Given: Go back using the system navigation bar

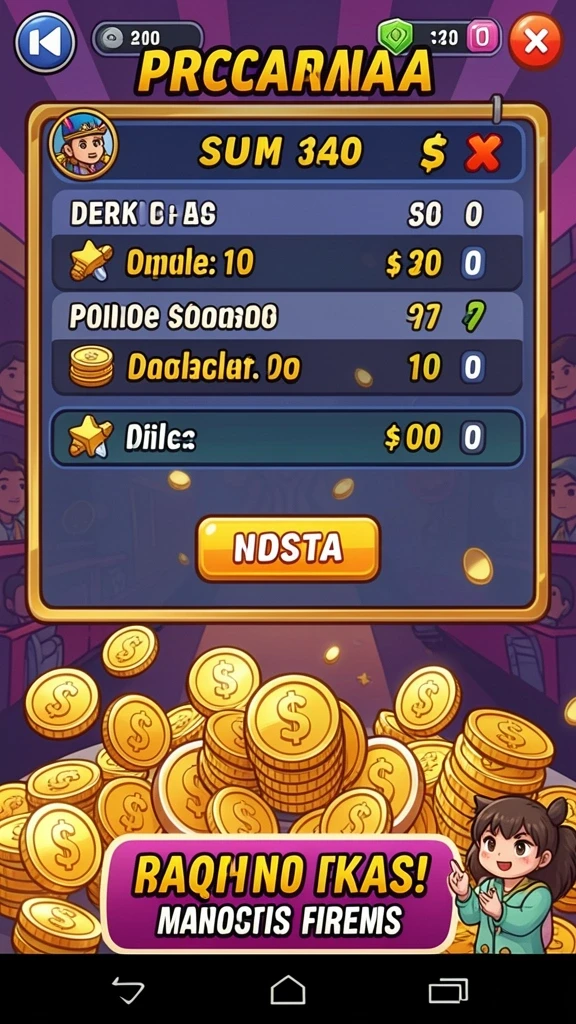Looking at the screenshot, I should click(x=128, y=990).
